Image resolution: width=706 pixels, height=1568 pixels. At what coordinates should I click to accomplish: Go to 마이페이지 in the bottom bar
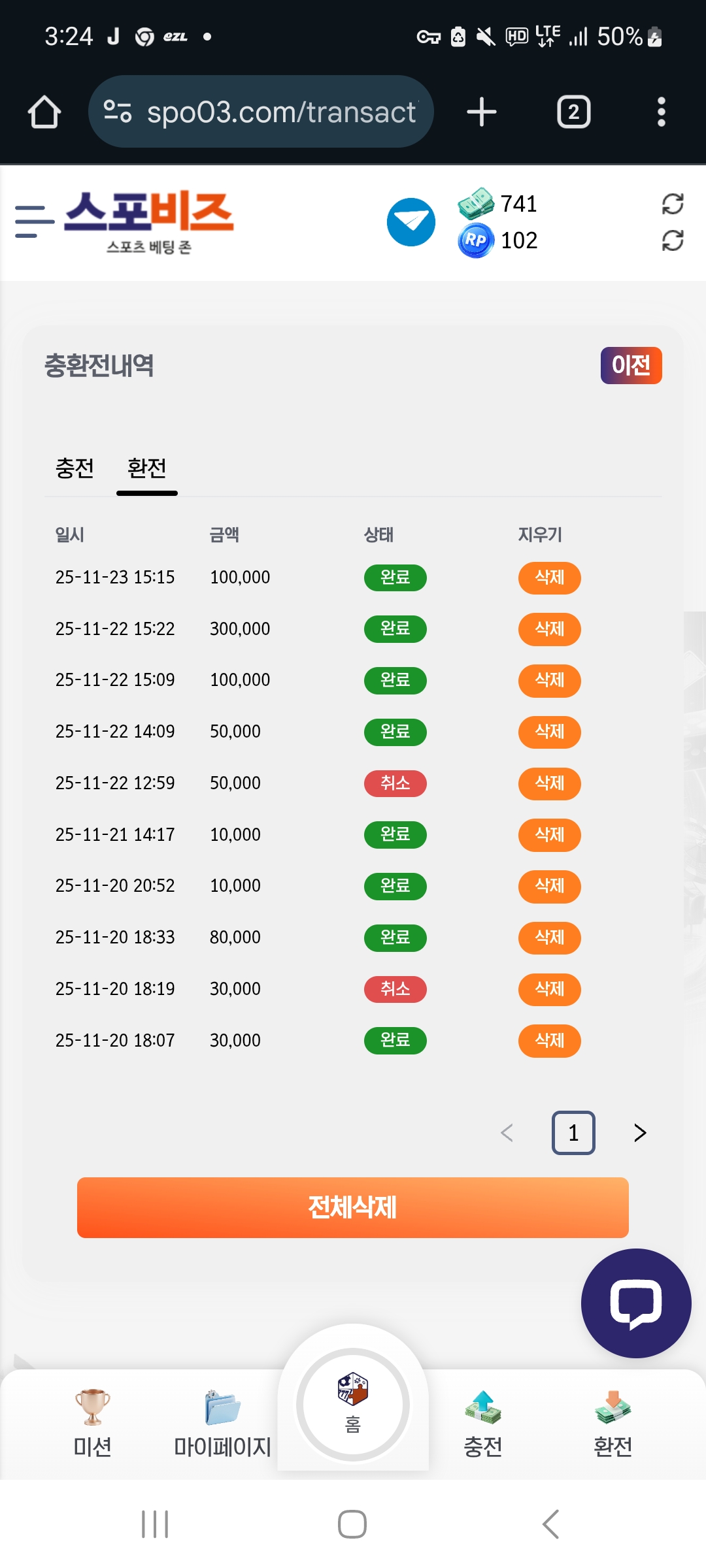pyautogui.click(x=222, y=1424)
